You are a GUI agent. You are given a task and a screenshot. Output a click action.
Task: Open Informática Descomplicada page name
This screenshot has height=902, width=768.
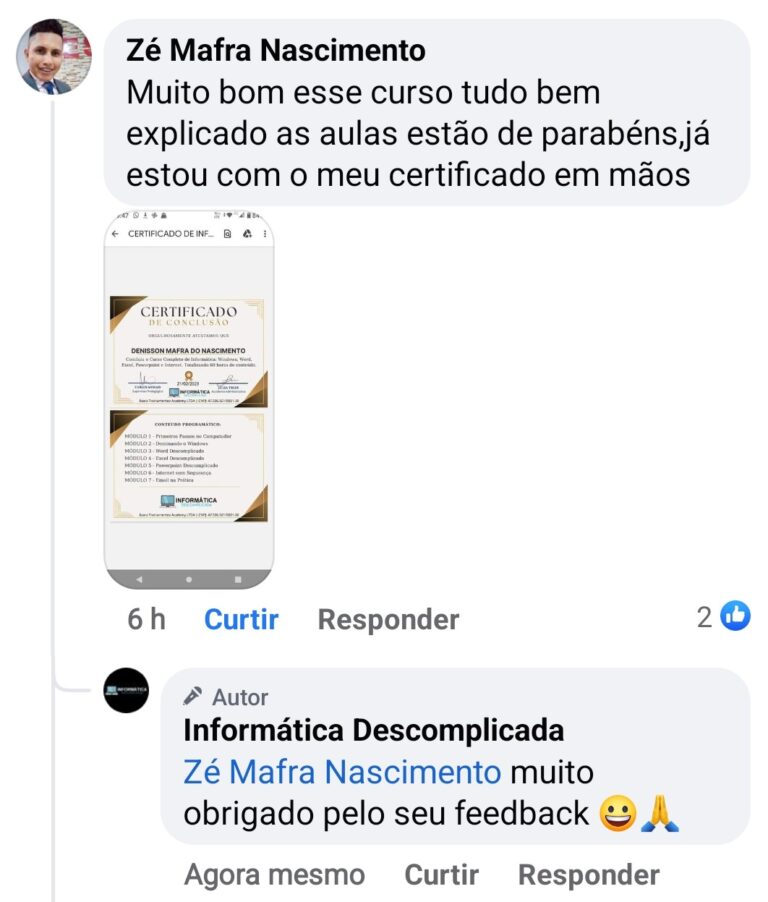tap(373, 731)
